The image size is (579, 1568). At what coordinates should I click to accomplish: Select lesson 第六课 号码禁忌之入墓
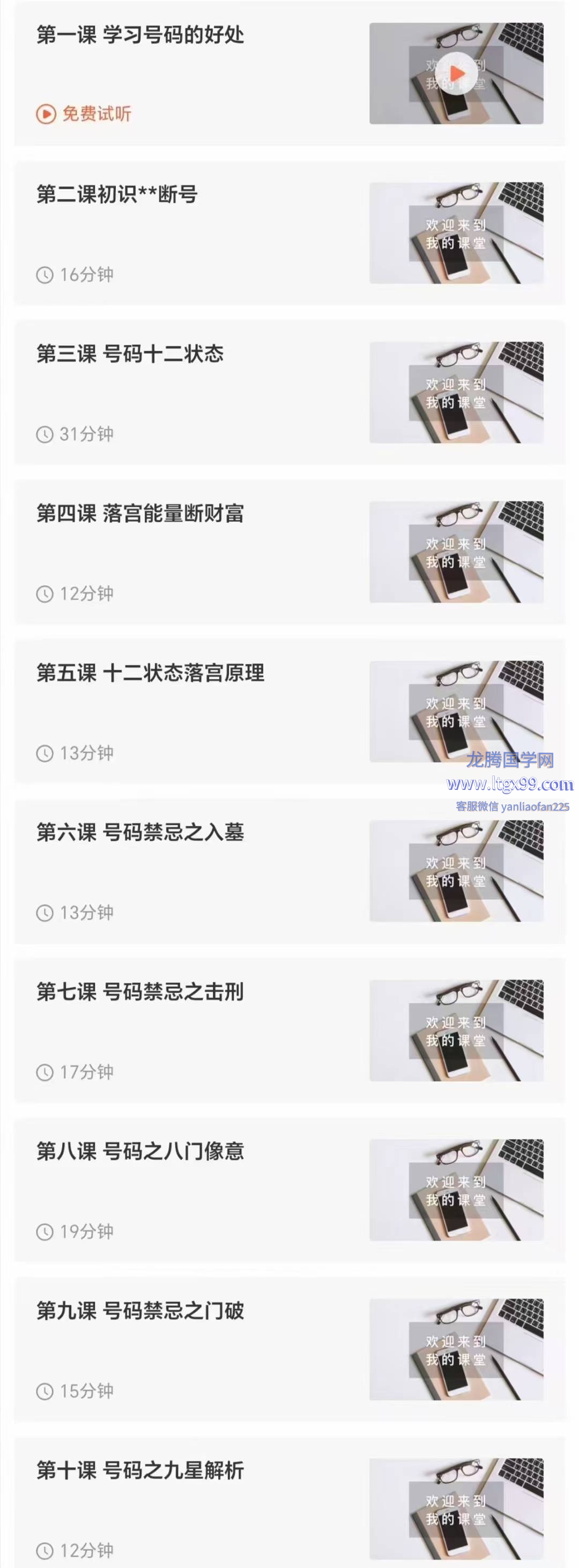[x=140, y=833]
